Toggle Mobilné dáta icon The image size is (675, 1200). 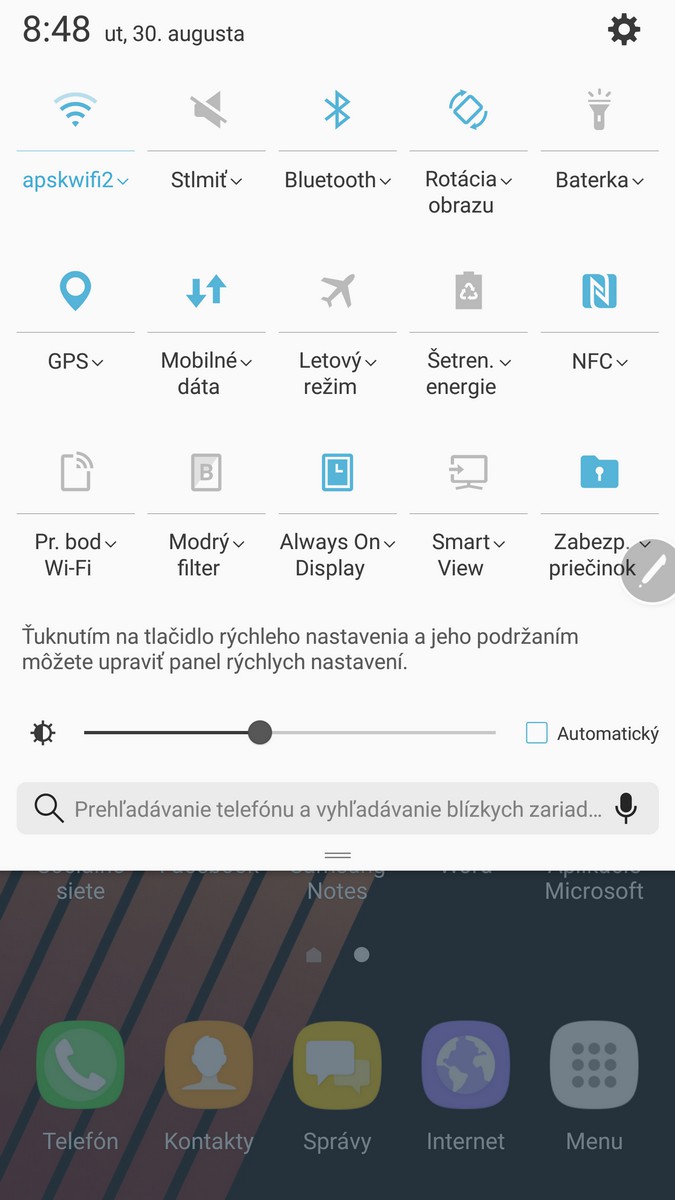pyautogui.click(x=207, y=291)
